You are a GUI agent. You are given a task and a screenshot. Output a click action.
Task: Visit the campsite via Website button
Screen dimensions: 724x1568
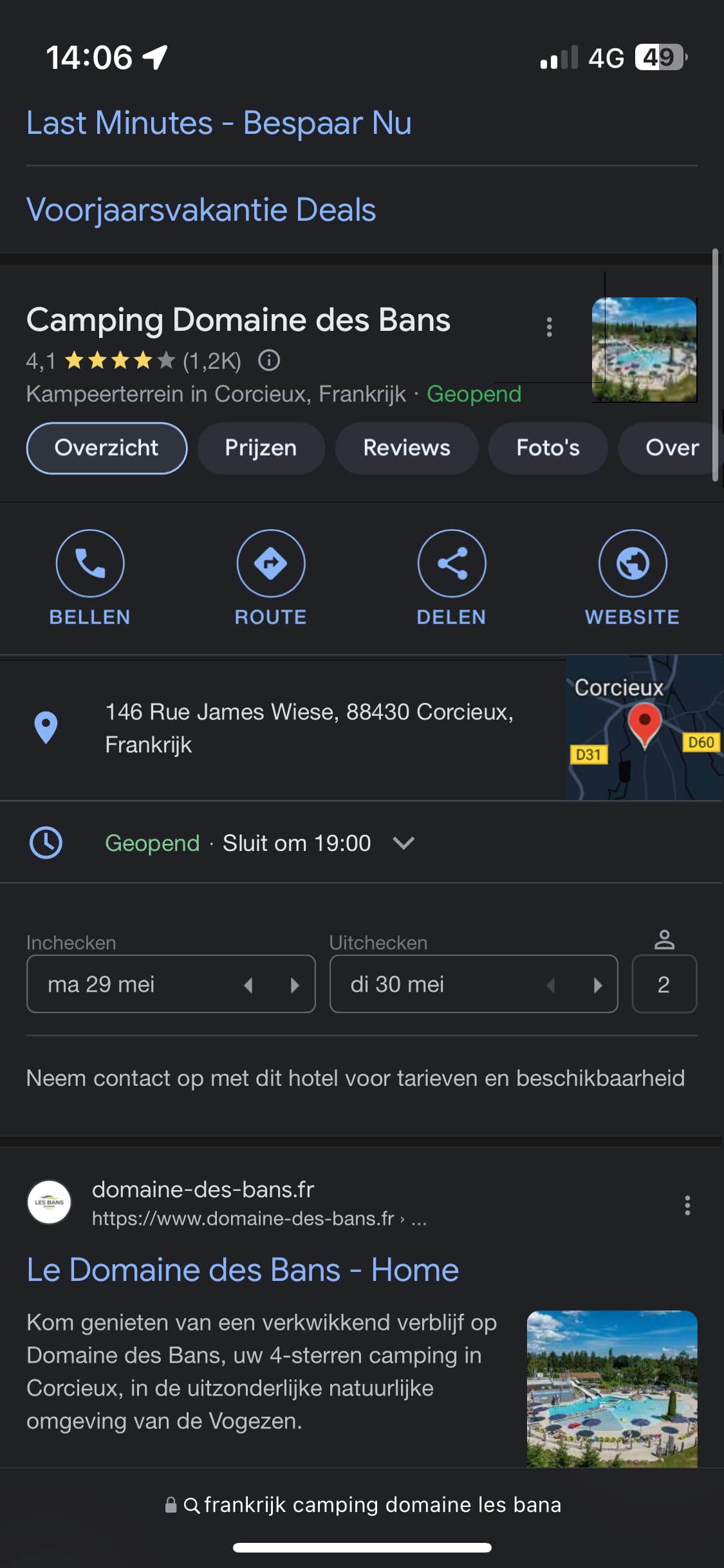pos(633,577)
